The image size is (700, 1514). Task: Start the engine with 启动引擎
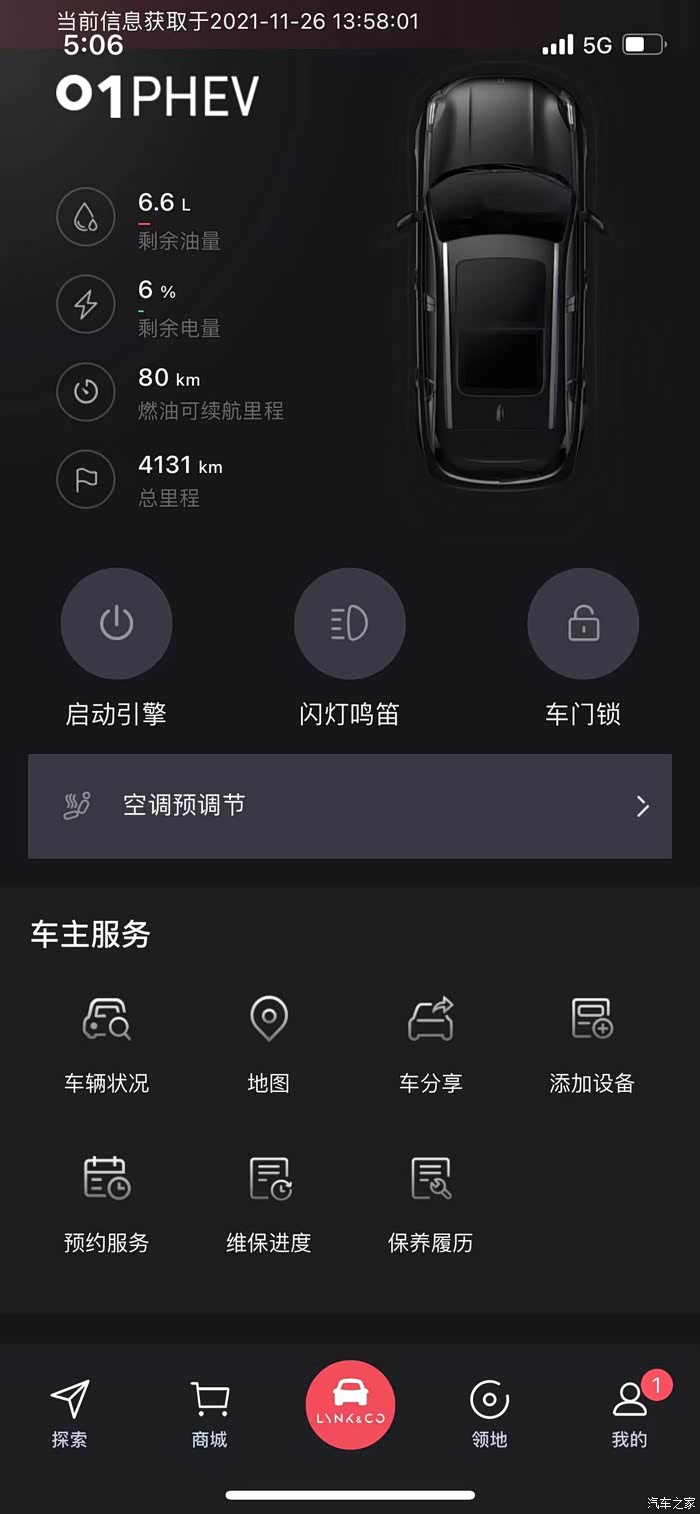pos(116,624)
